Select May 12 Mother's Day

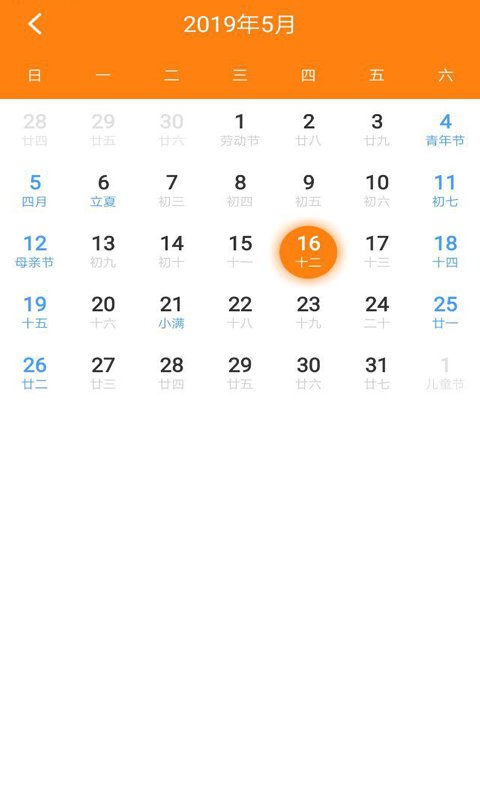point(35,251)
